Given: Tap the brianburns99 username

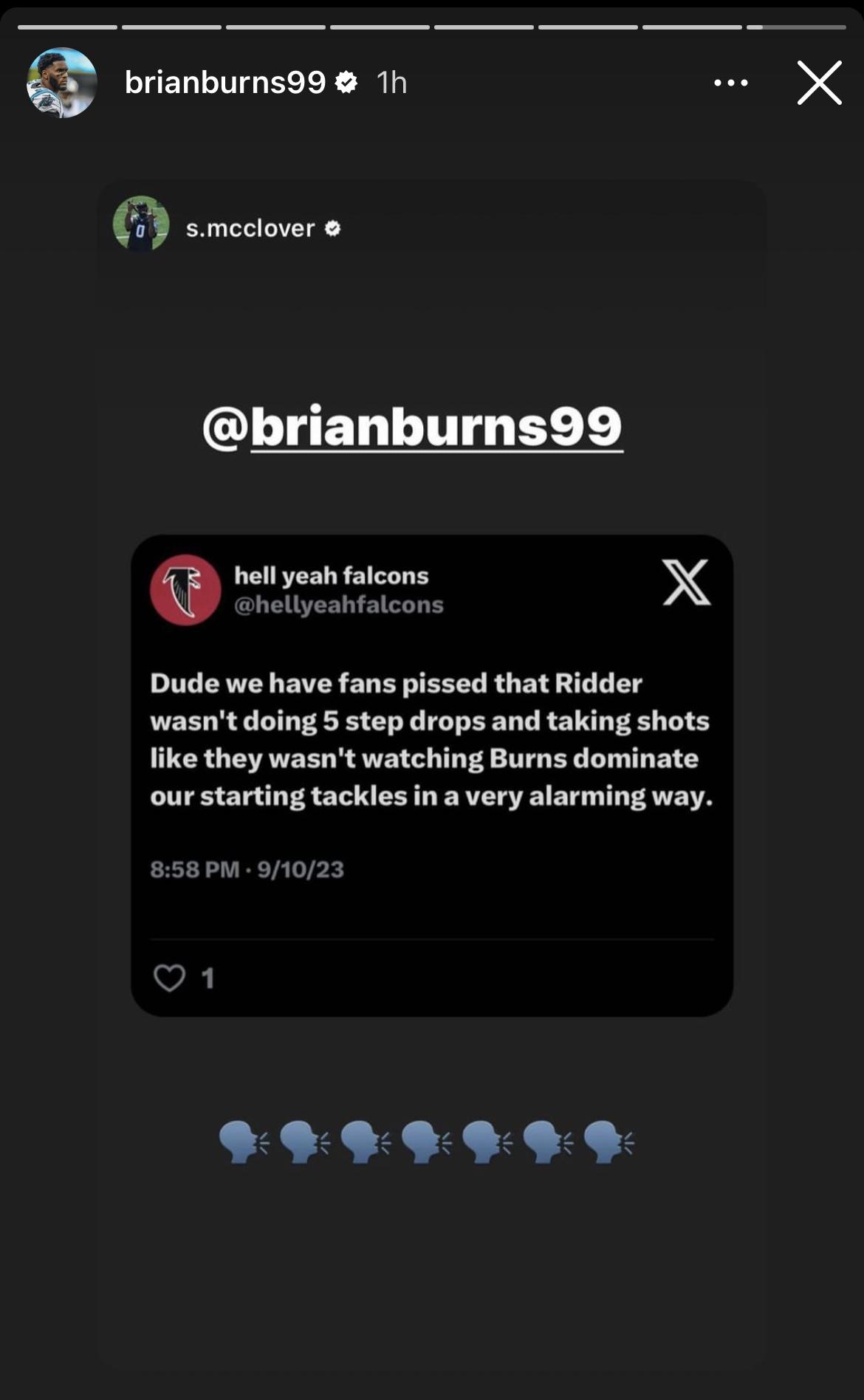Looking at the screenshot, I should tap(225, 82).
